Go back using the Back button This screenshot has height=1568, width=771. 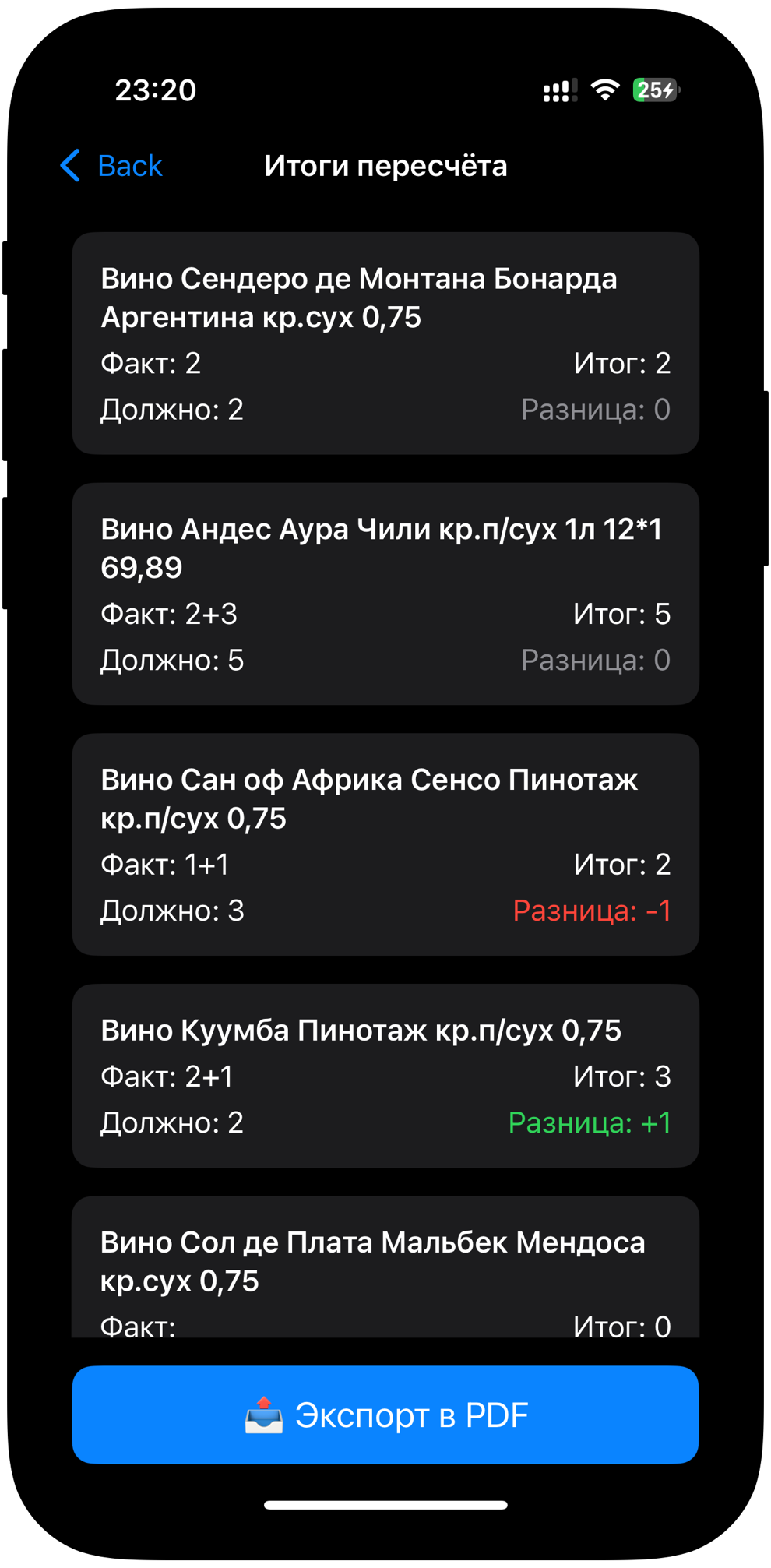(x=111, y=166)
